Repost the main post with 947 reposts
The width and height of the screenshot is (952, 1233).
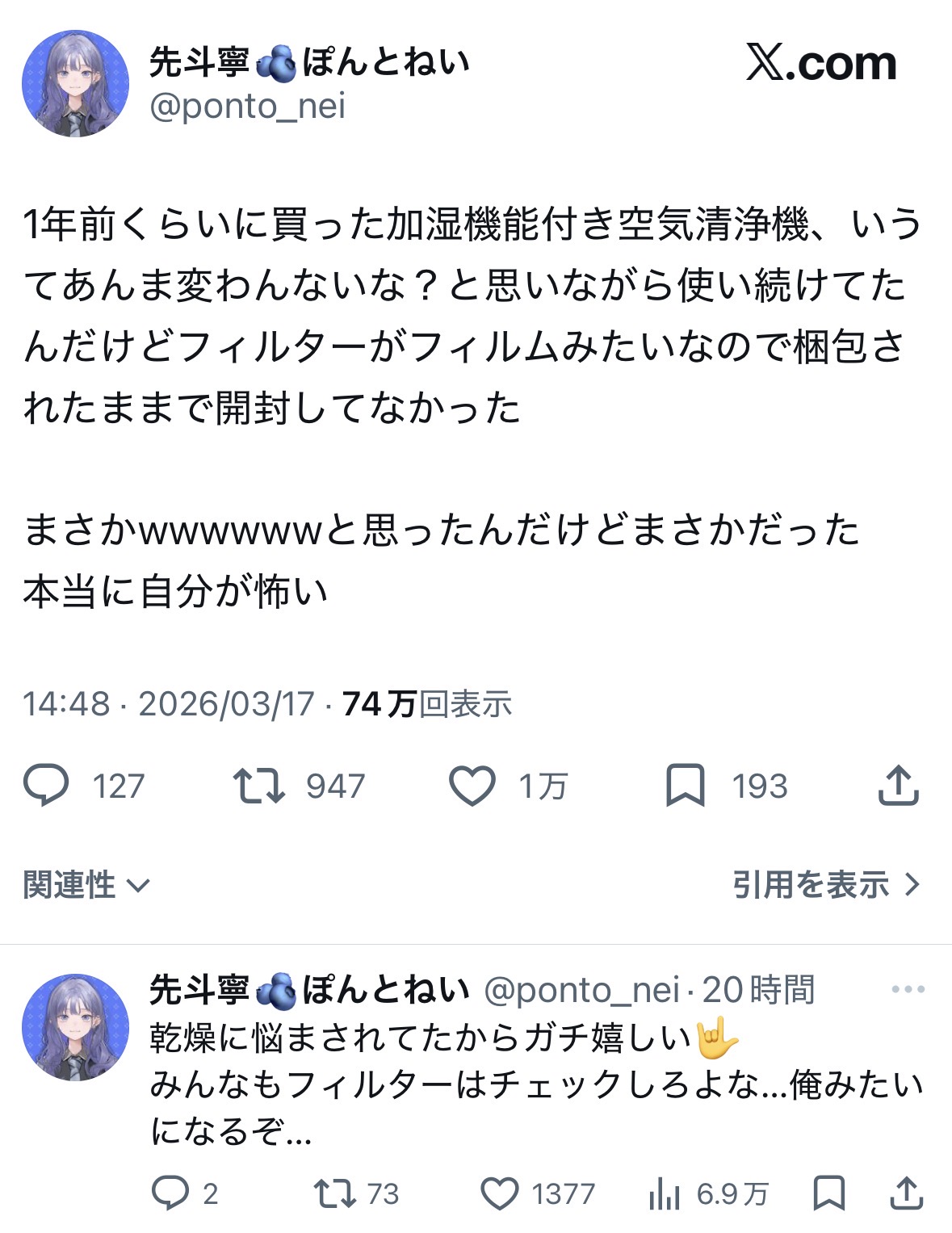(258, 786)
